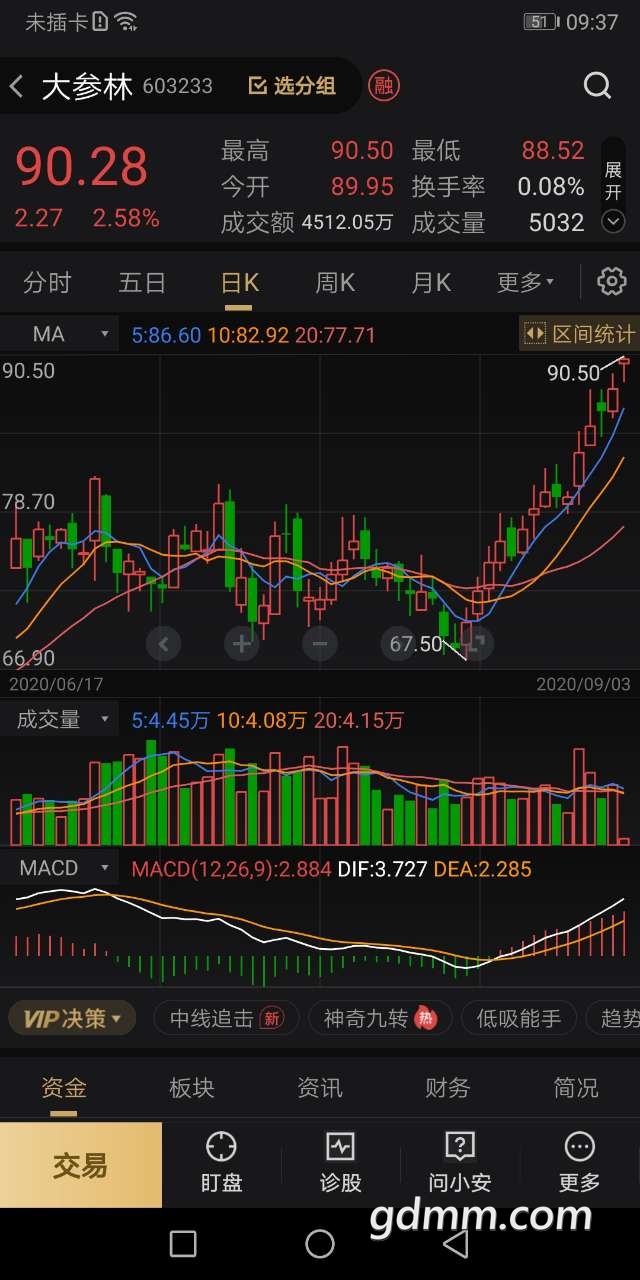Select the 月K chart tab
The width and height of the screenshot is (640, 1280).
431,283
